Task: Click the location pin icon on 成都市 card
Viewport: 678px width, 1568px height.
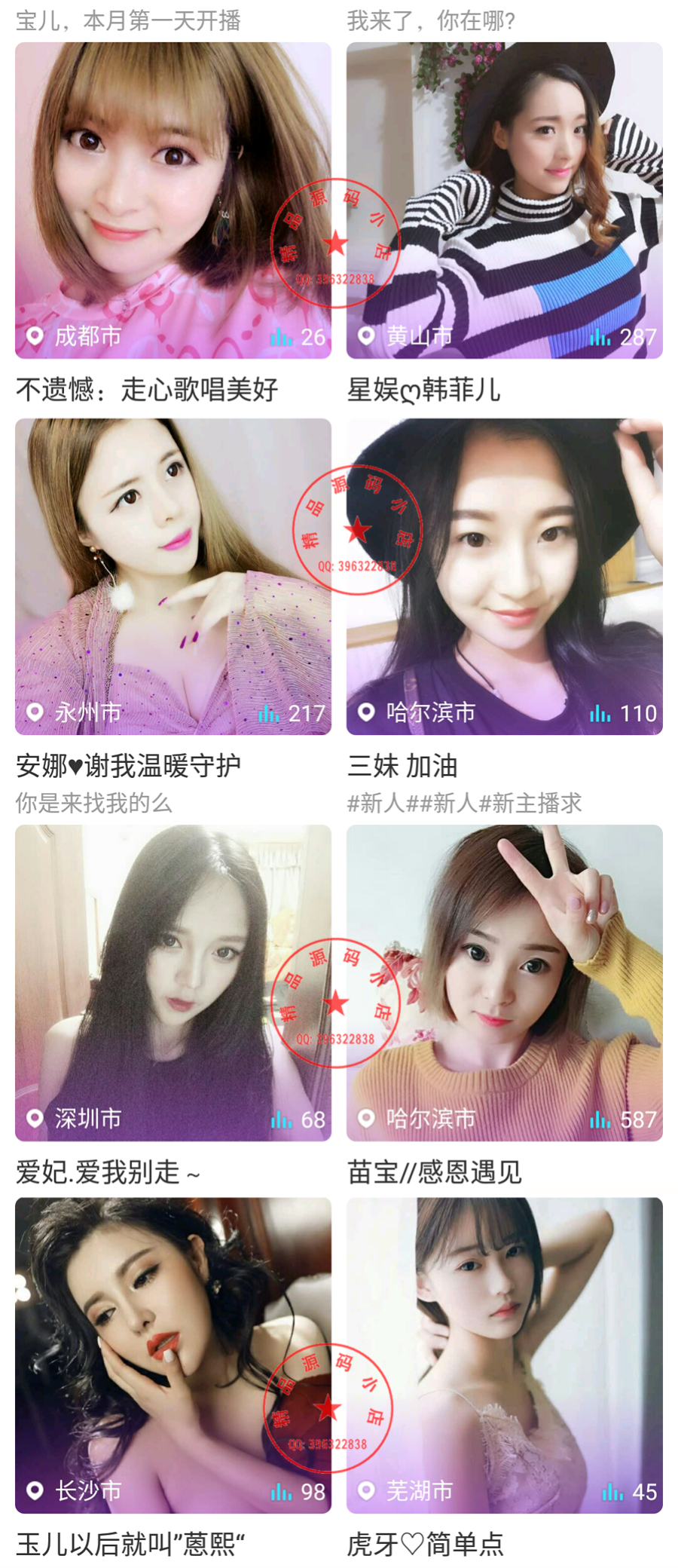Action: point(35,337)
